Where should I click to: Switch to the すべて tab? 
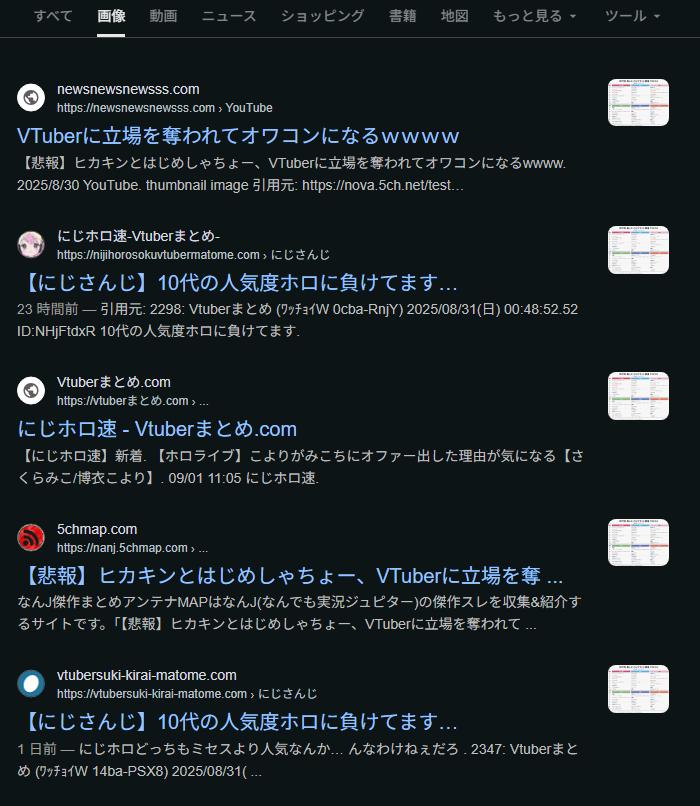pyautogui.click(x=52, y=17)
